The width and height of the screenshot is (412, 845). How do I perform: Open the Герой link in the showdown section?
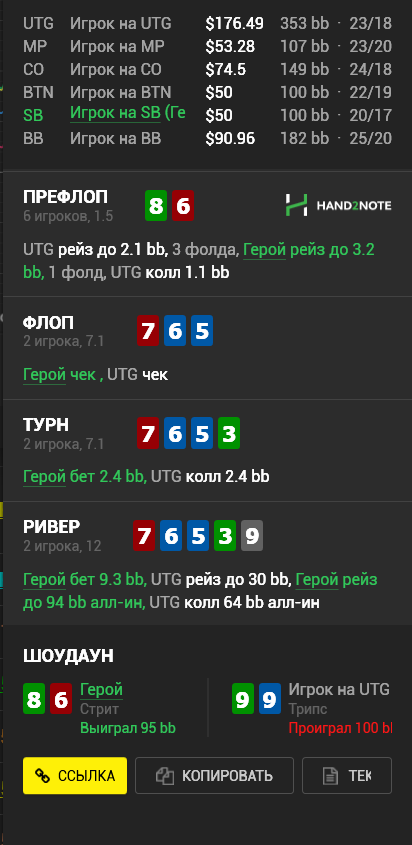click(101, 689)
